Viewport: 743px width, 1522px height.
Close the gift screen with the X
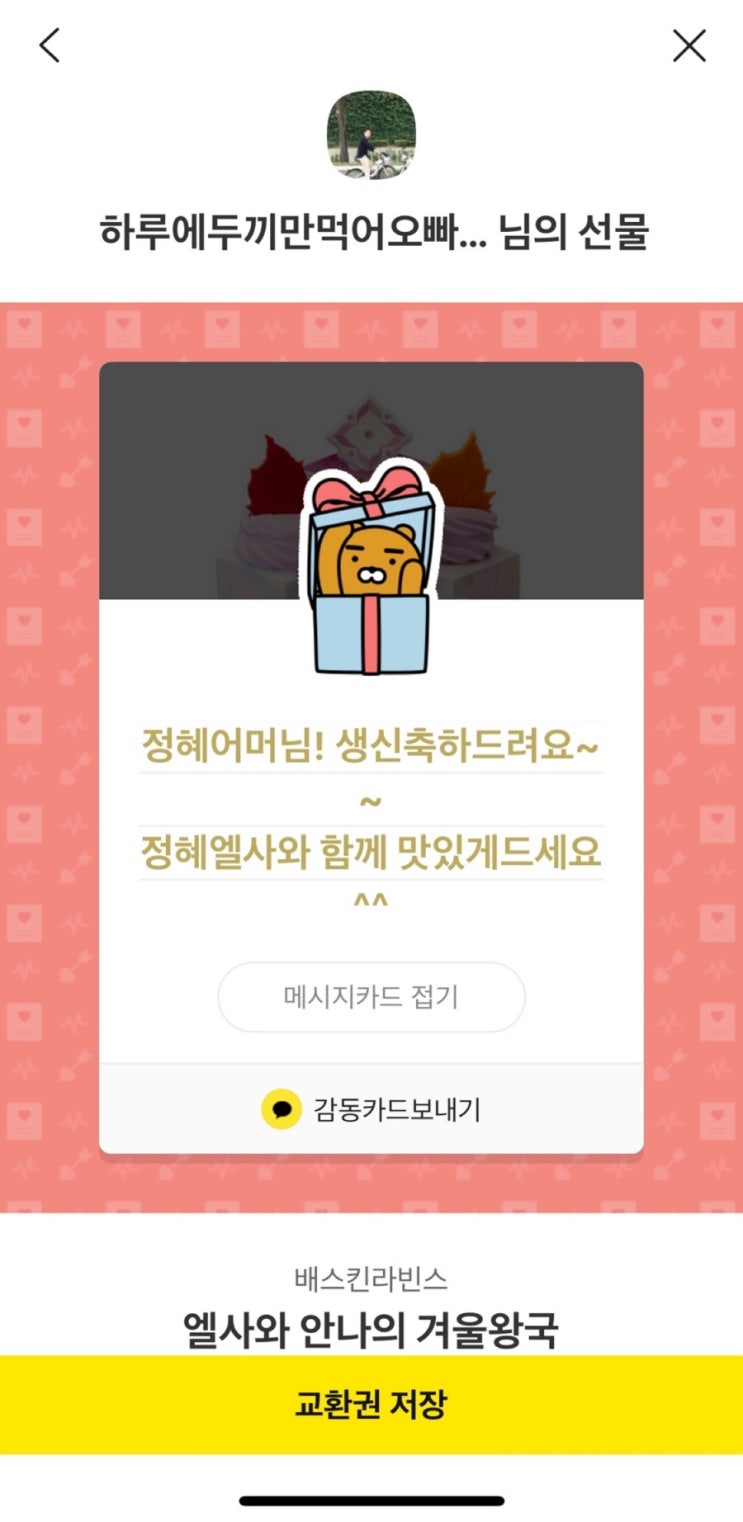click(689, 45)
